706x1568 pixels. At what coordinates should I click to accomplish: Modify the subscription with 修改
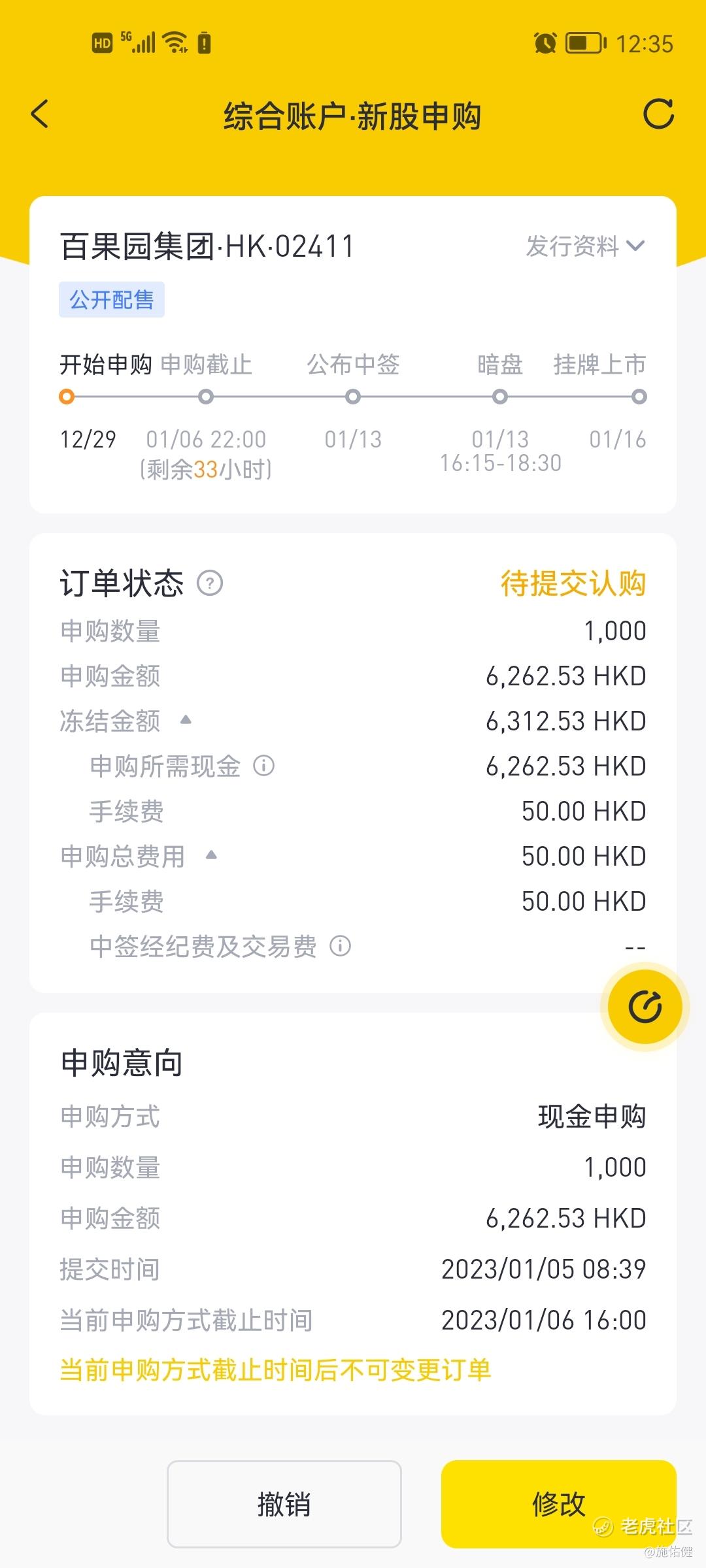coord(558,1504)
